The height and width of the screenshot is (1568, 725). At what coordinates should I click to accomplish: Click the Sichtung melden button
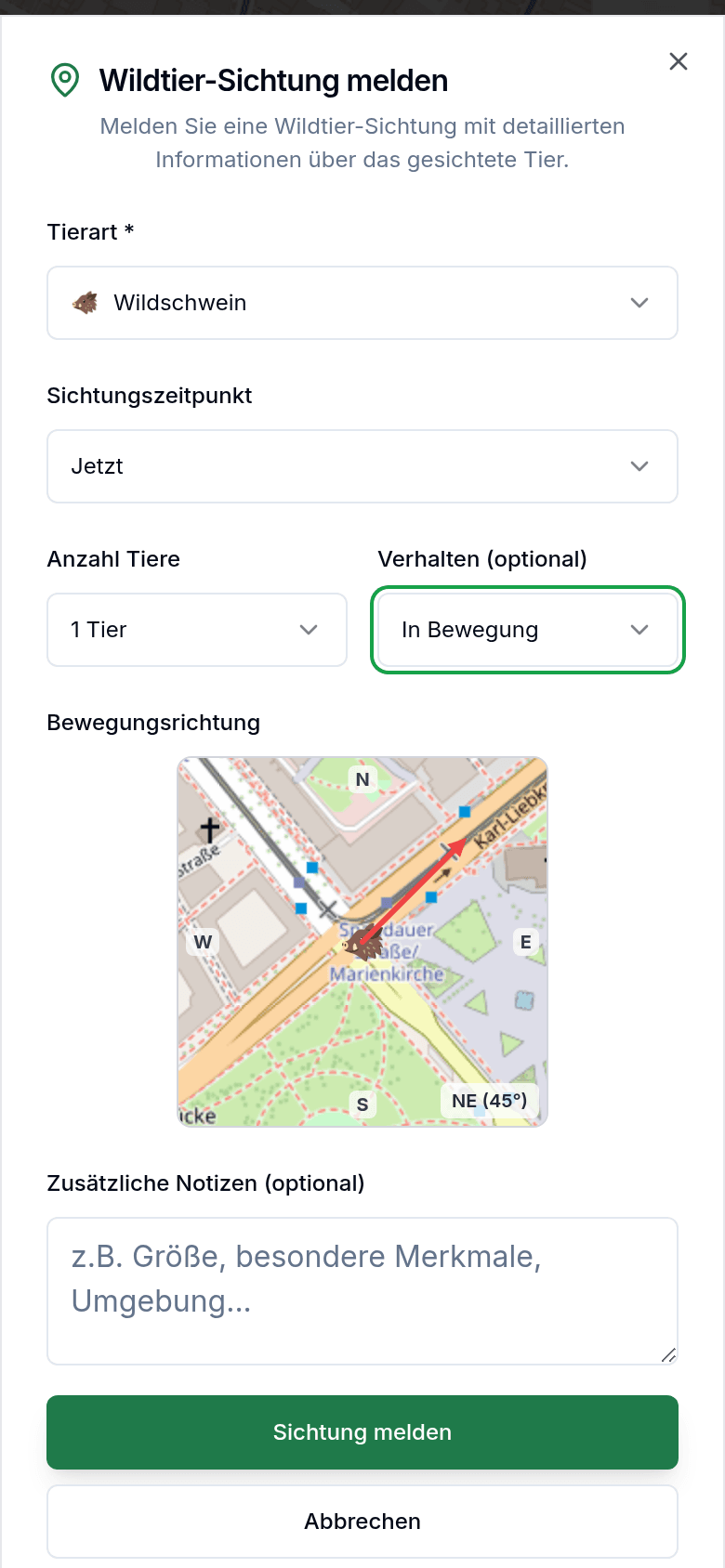point(362,1431)
